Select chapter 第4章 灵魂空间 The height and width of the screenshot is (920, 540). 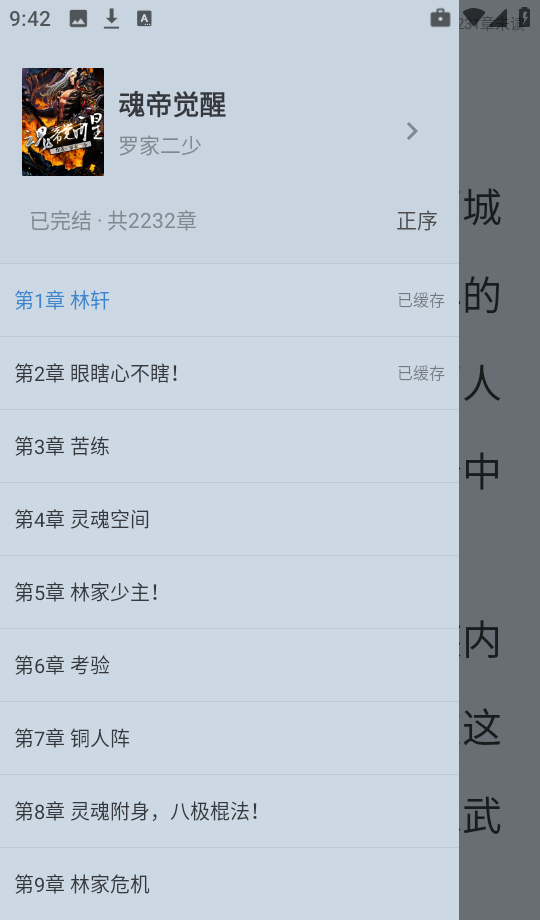pos(230,519)
